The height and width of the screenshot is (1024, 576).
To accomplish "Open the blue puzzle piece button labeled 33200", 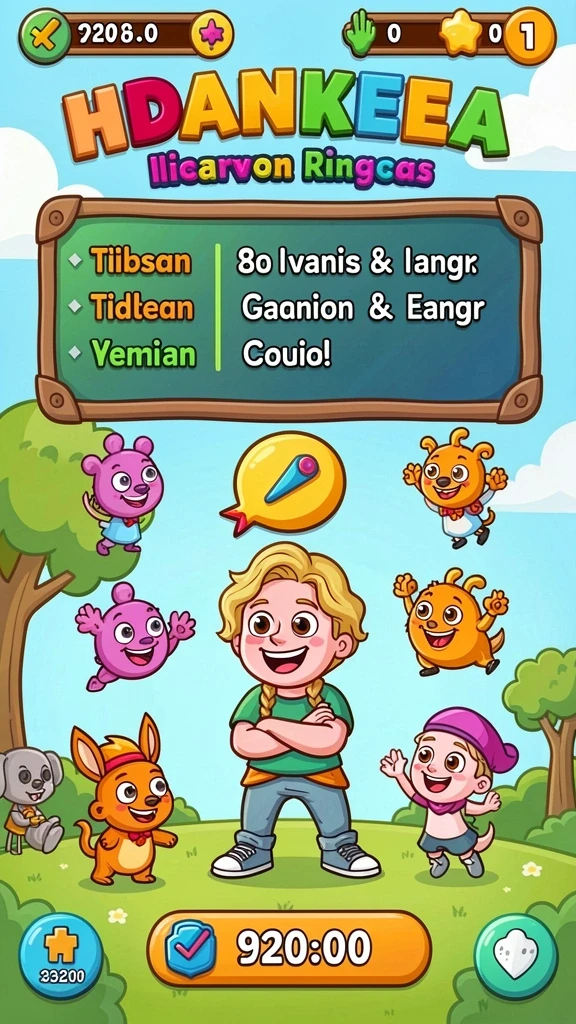I will click(61, 955).
